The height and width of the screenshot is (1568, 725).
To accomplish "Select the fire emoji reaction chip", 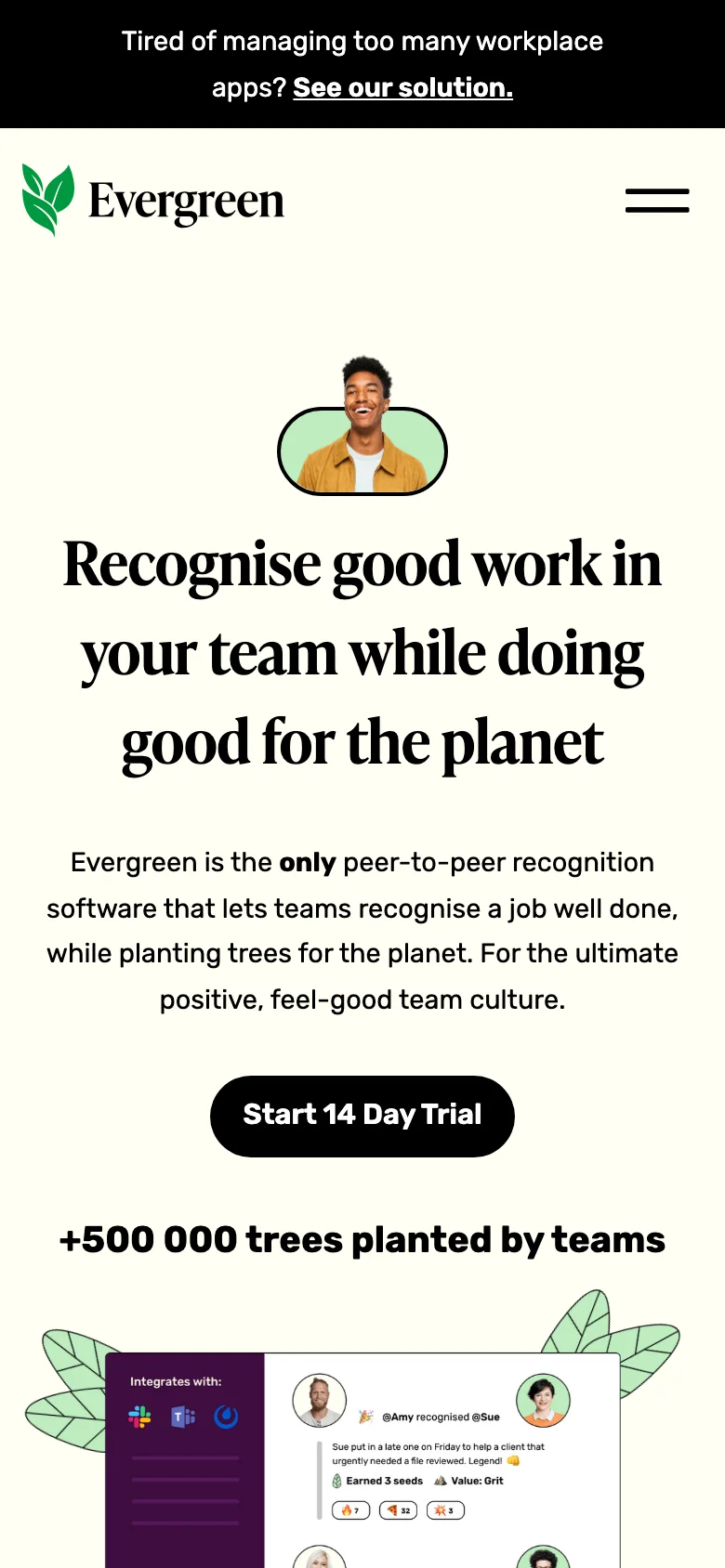I will 350,1510.
